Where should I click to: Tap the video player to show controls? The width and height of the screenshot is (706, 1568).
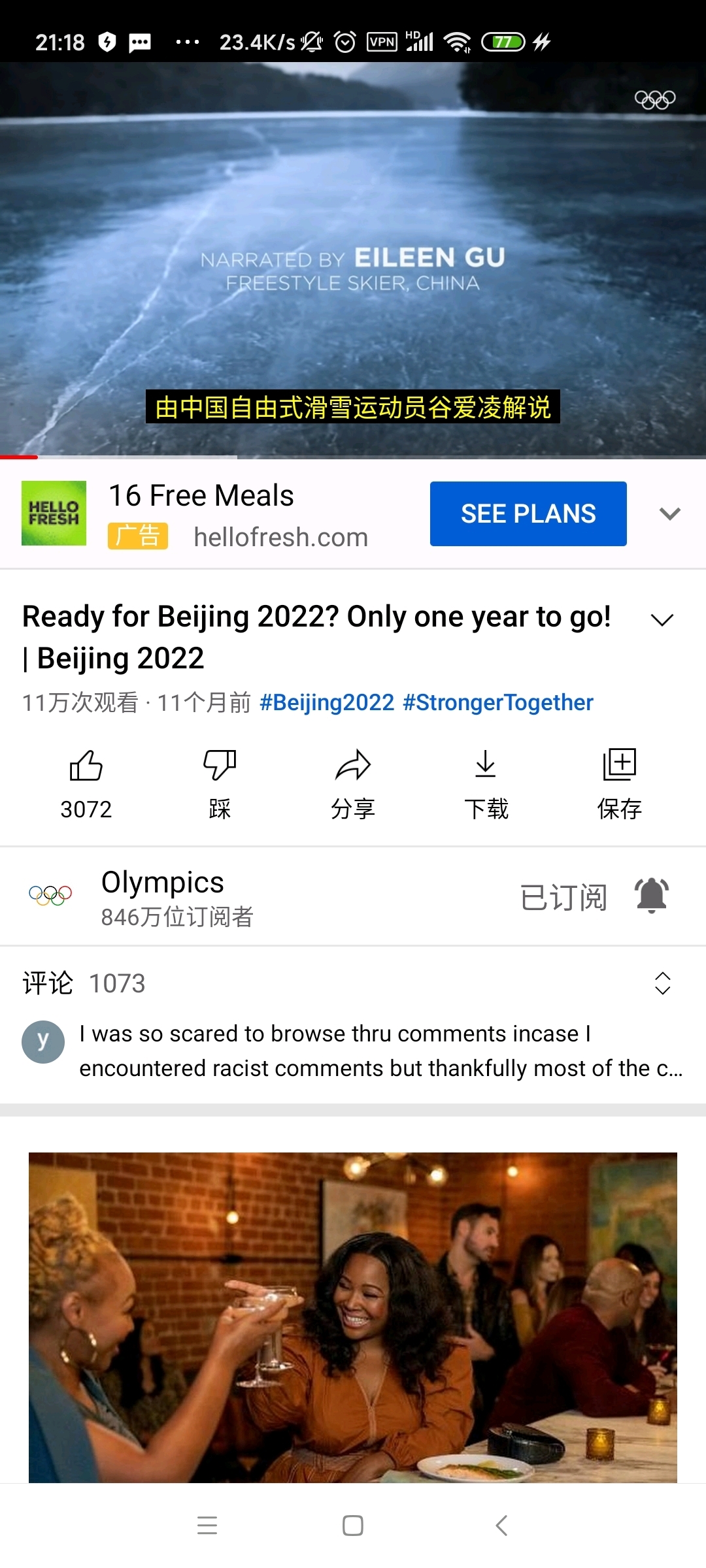353,196
